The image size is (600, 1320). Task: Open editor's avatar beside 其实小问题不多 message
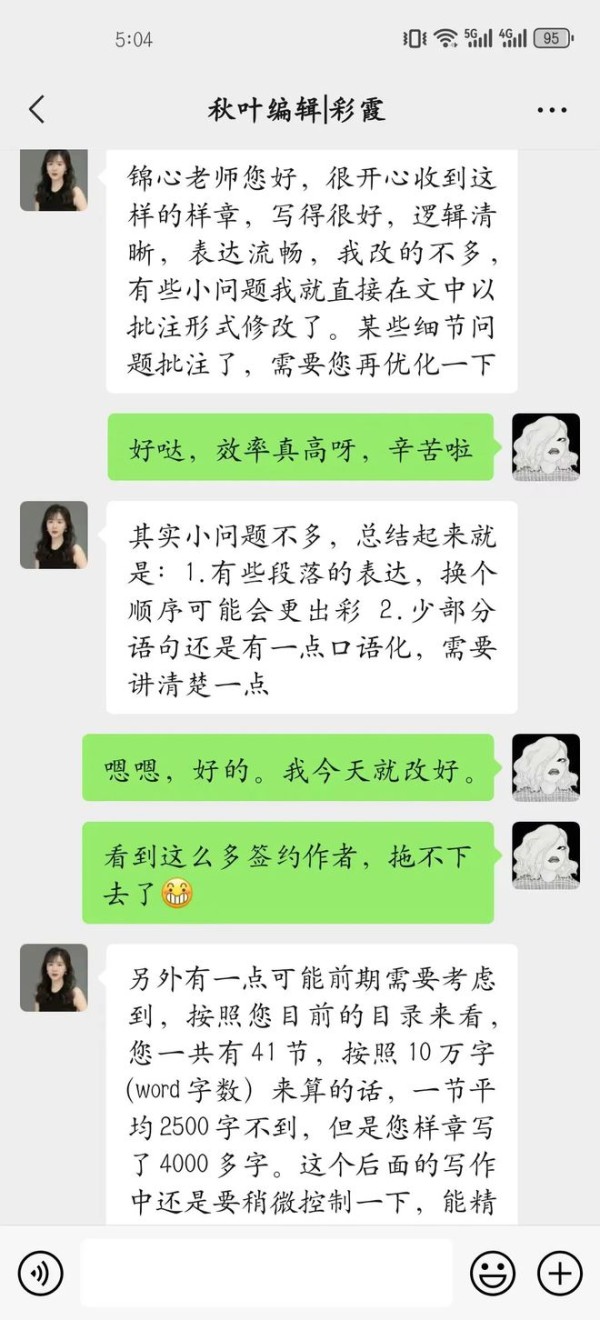[54, 535]
